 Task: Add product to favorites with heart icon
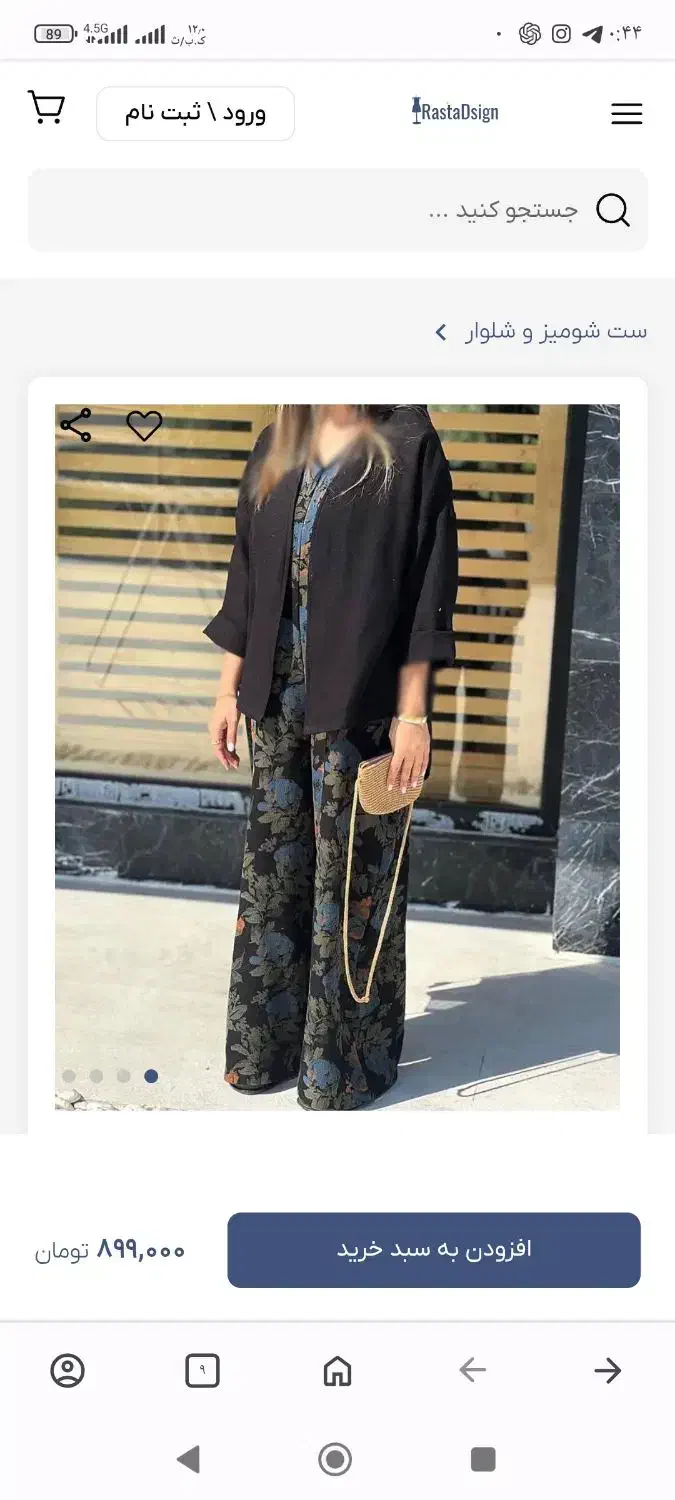pos(144,426)
